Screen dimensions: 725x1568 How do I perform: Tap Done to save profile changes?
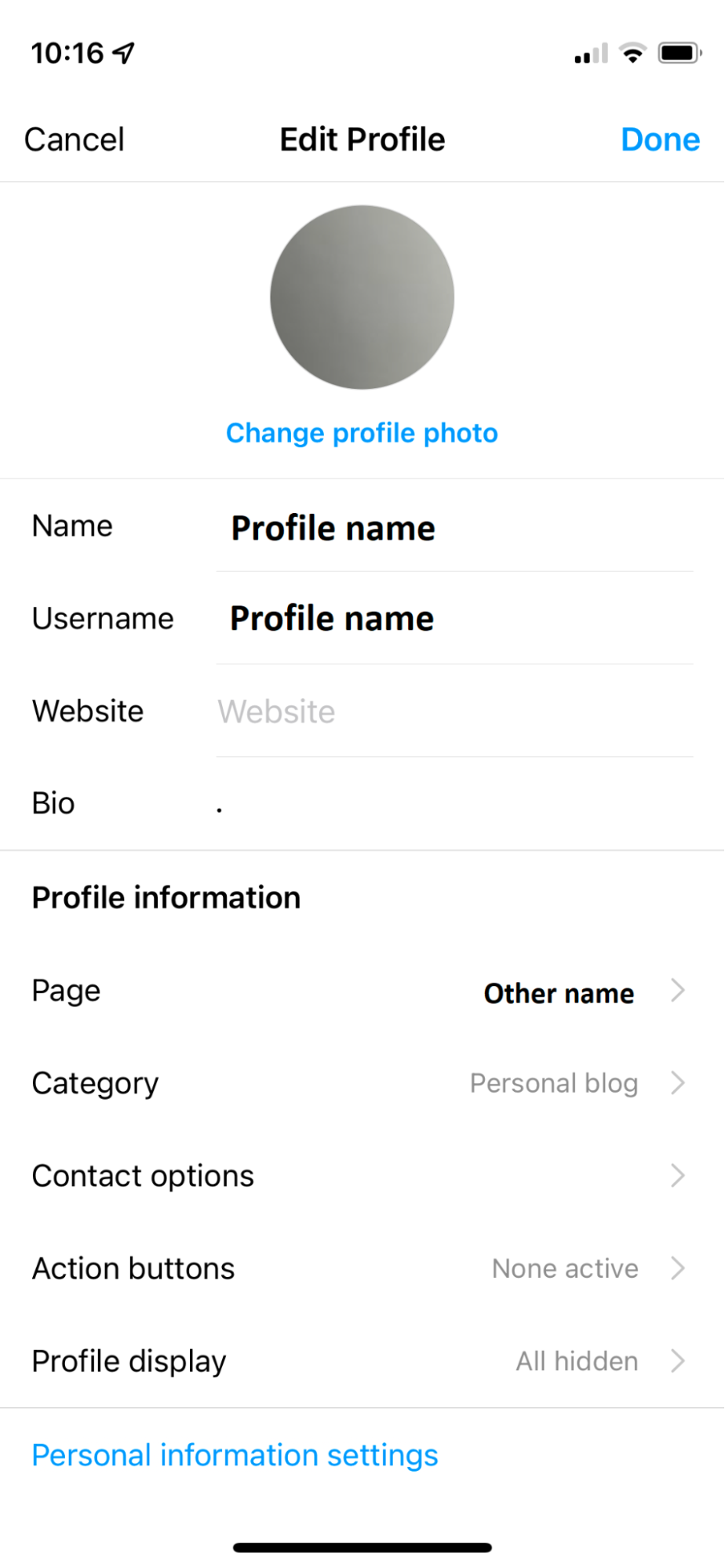(660, 140)
